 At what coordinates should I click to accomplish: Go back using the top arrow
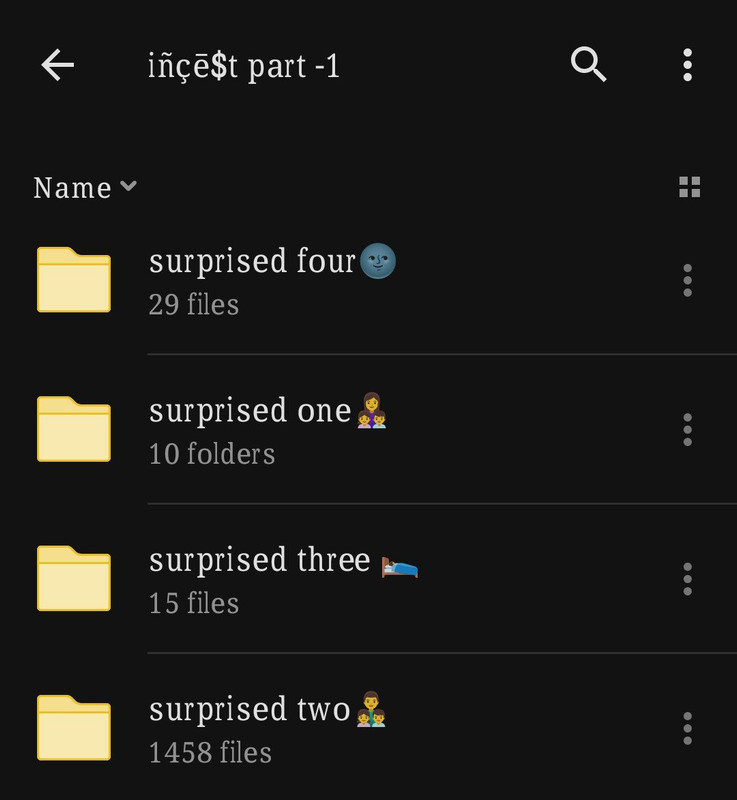pos(58,65)
